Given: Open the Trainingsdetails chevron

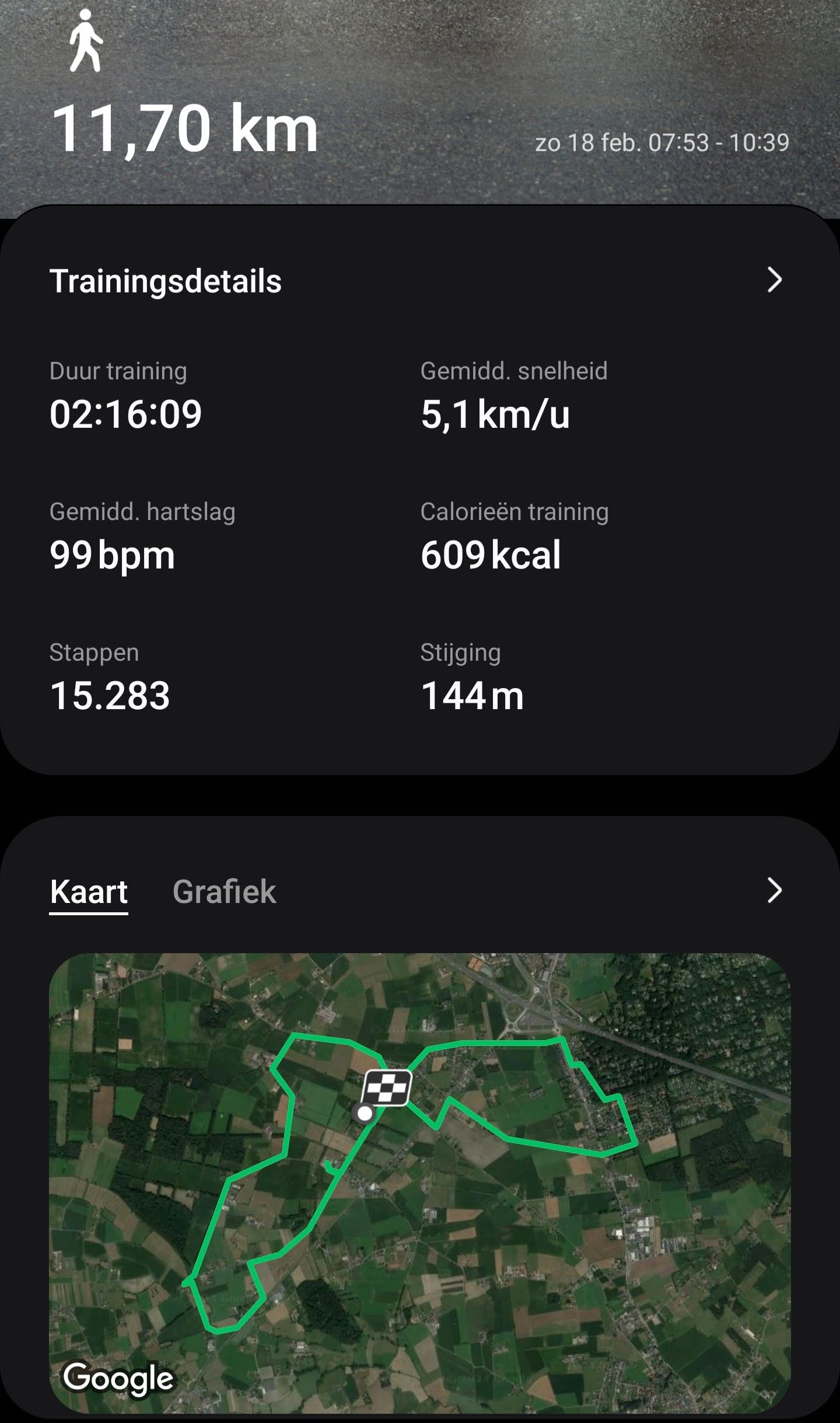Looking at the screenshot, I should tap(774, 280).
